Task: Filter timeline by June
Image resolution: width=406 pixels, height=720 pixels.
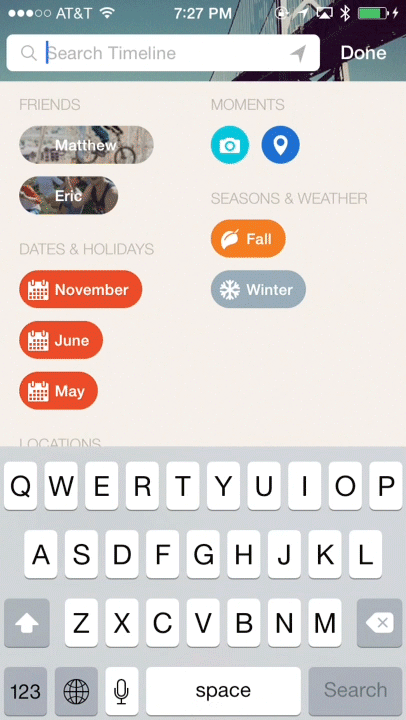Action: pos(61,340)
